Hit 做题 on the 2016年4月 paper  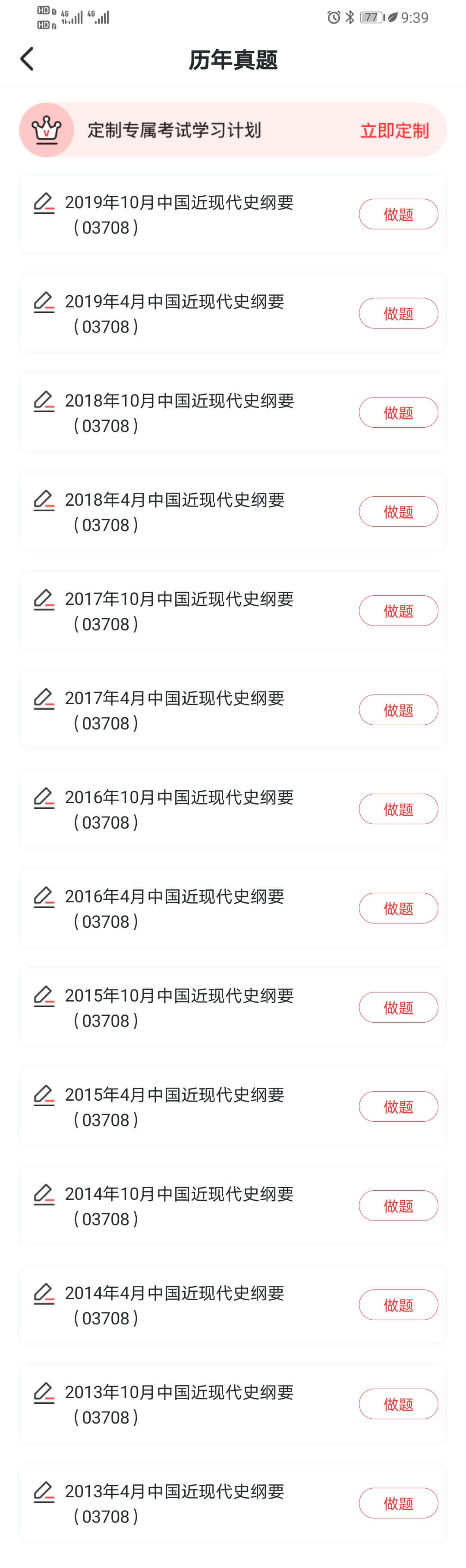[x=398, y=909]
